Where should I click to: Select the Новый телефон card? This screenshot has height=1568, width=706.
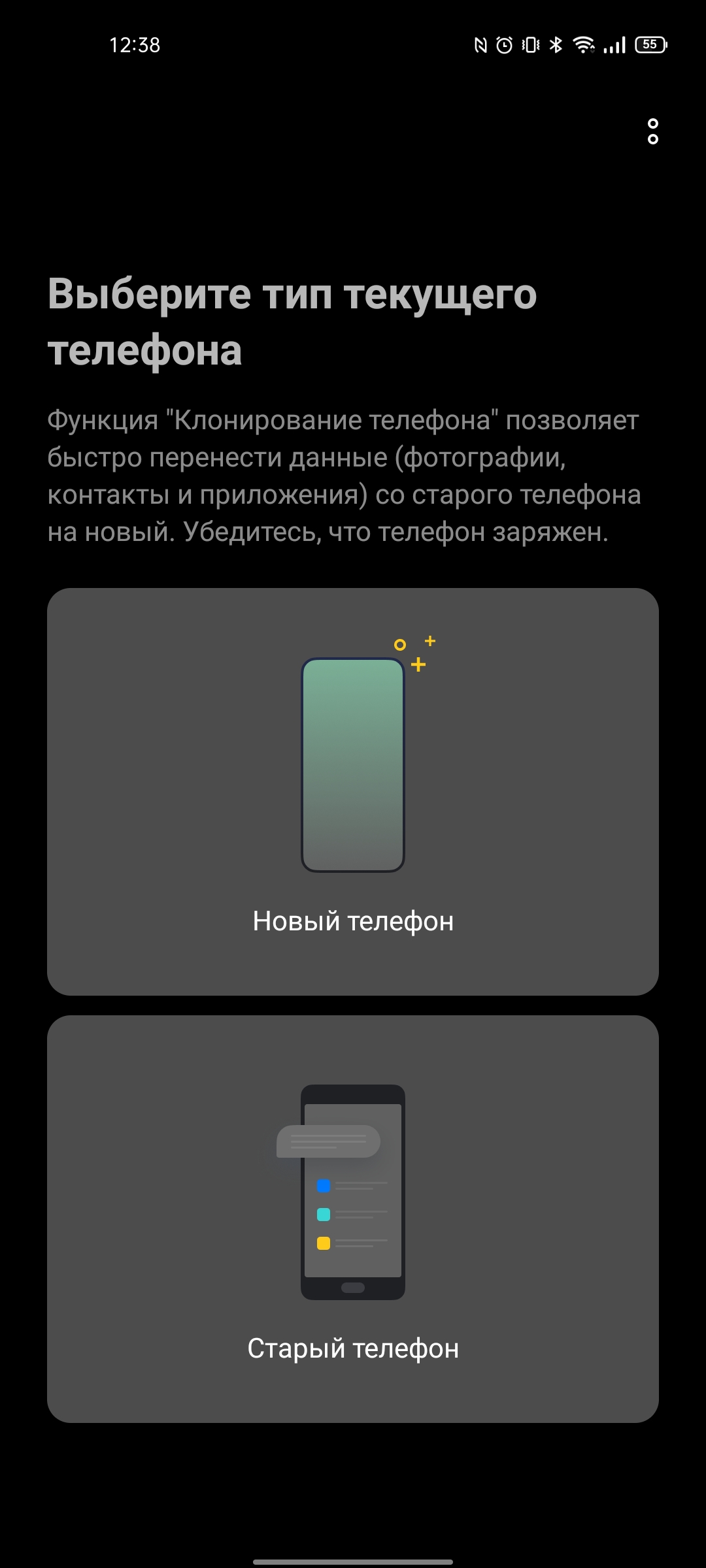353,791
